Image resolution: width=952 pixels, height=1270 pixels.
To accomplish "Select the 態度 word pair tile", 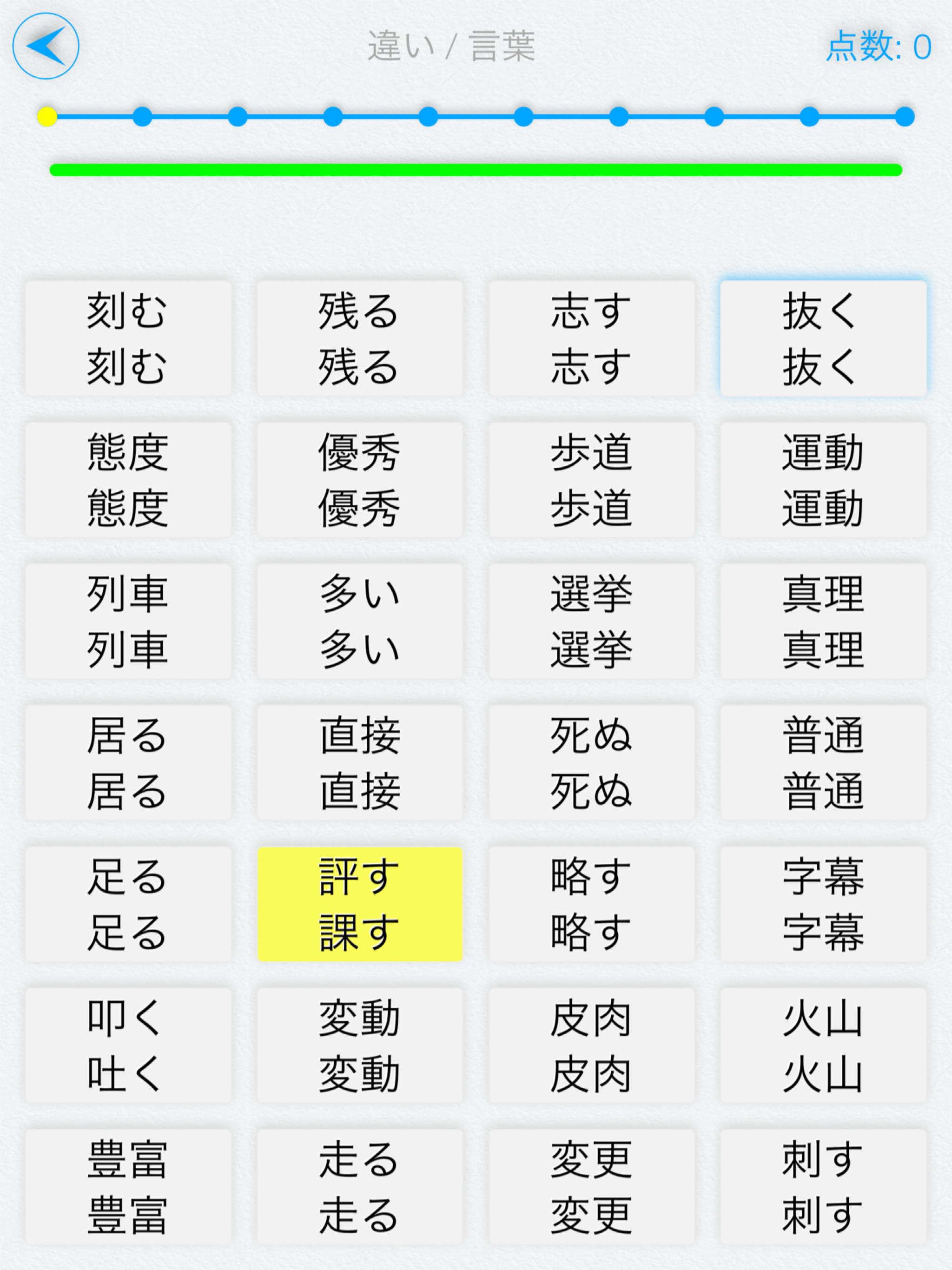I will coord(127,479).
